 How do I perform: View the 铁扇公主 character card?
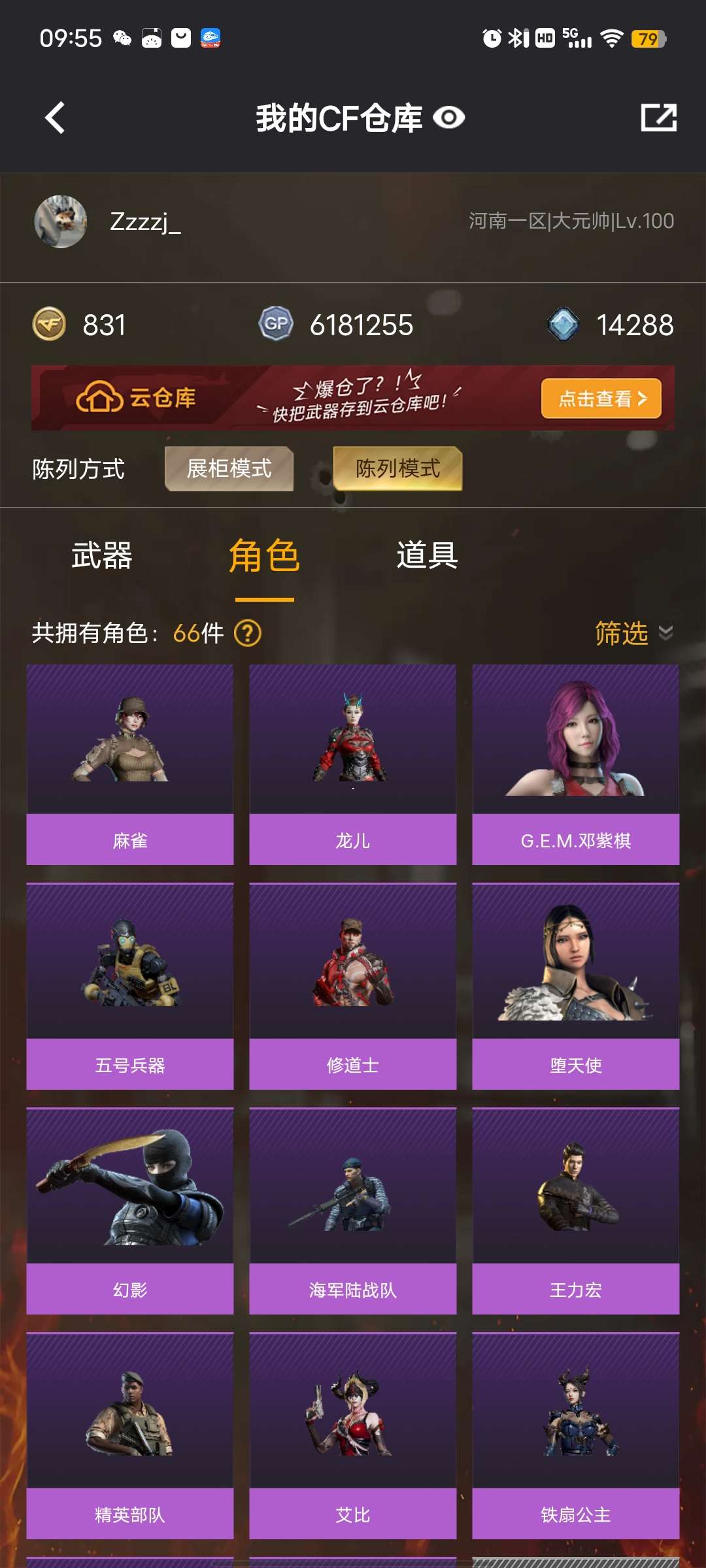pos(575,1436)
